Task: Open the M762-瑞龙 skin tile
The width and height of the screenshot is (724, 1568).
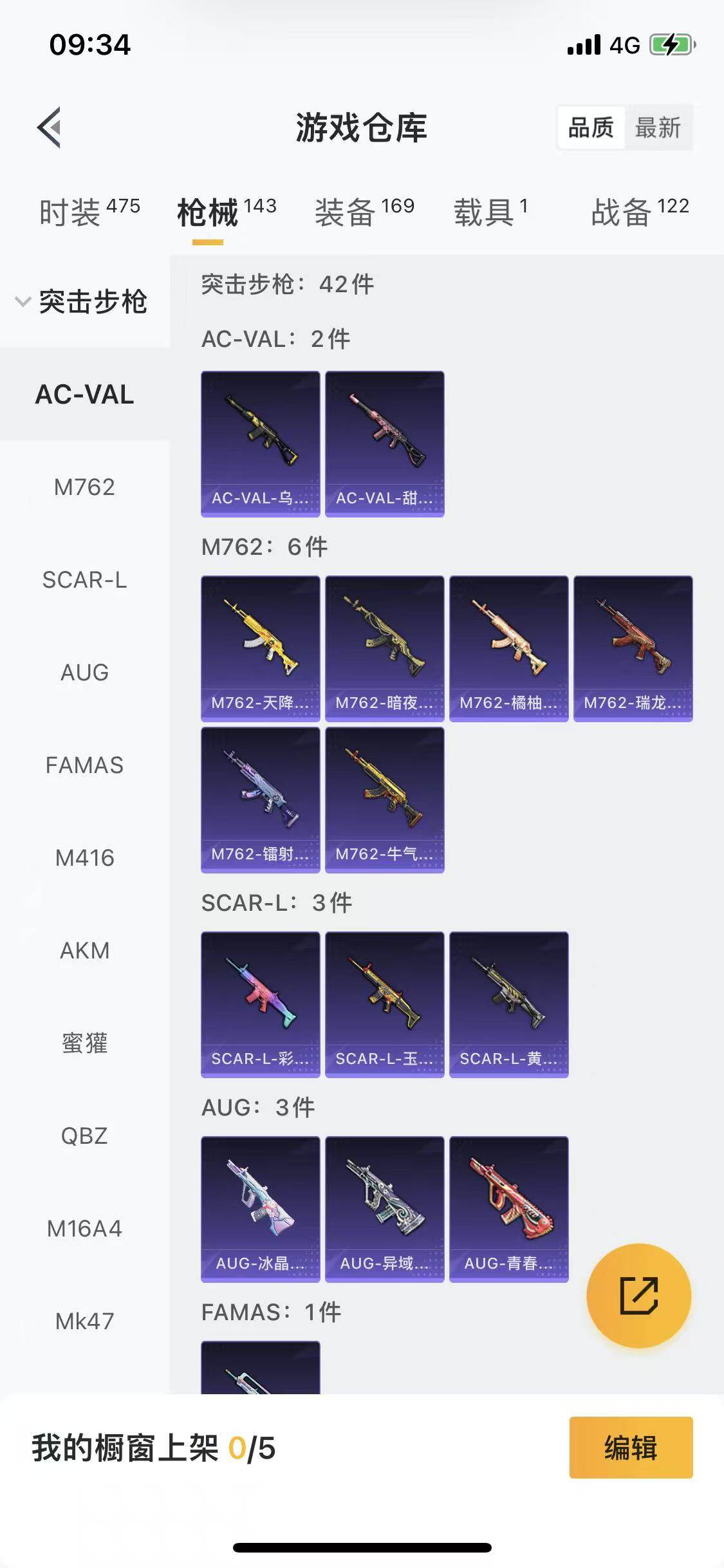Action: pyautogui.click(x=633, y=648)
